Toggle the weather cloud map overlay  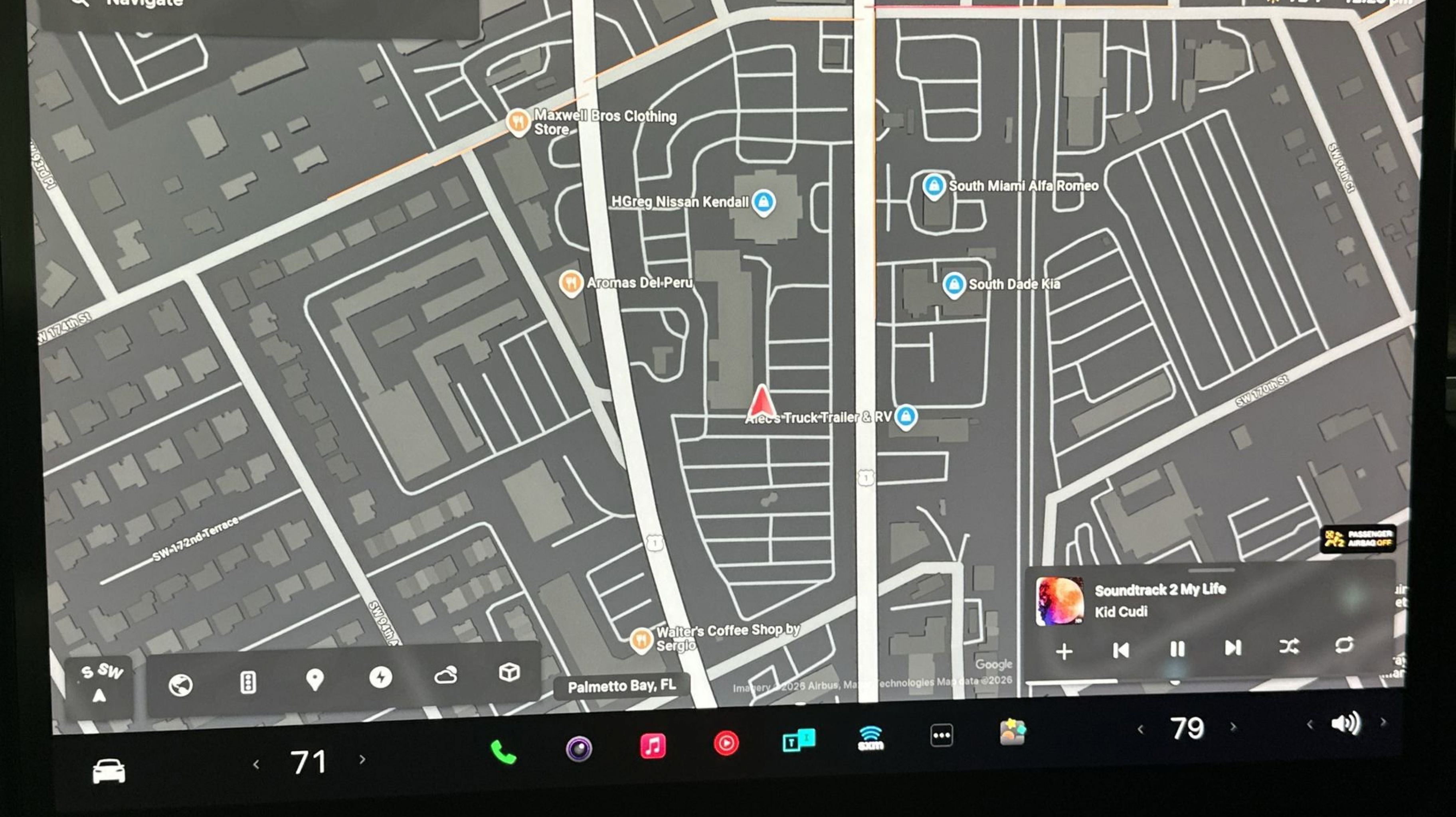tap(445, 675)
